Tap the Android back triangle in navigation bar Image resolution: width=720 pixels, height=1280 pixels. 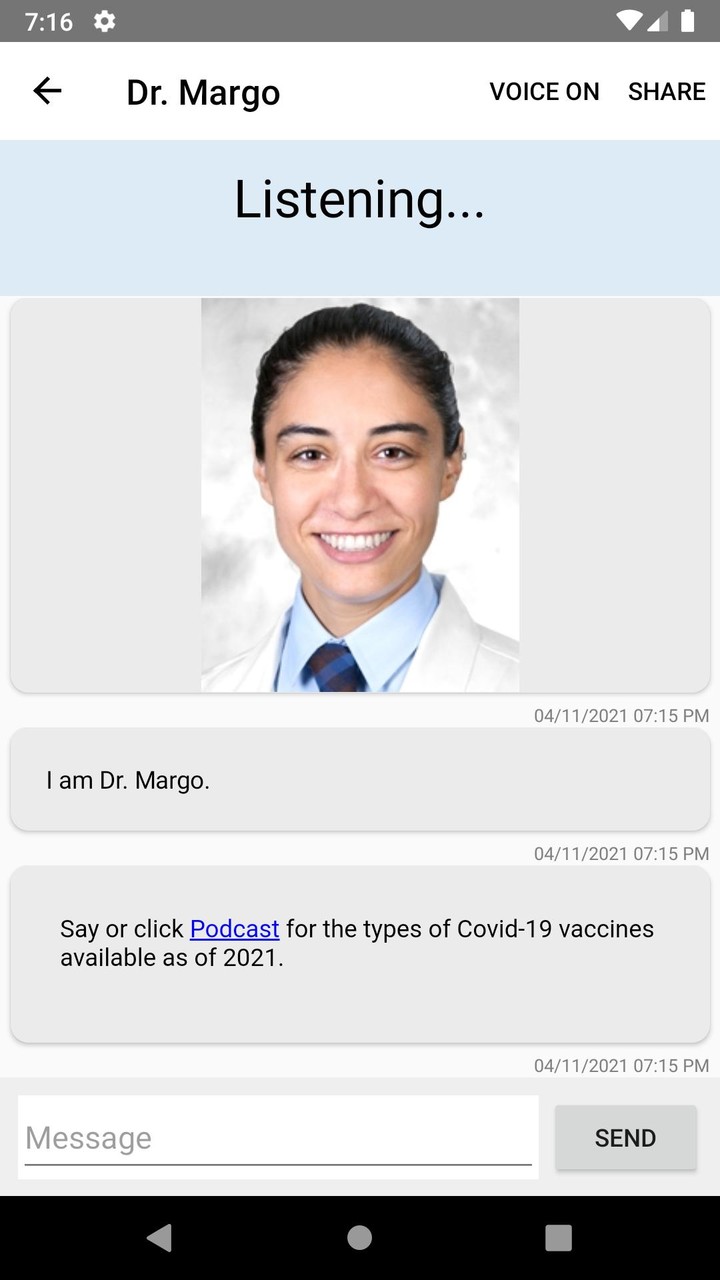[160, 1237]
